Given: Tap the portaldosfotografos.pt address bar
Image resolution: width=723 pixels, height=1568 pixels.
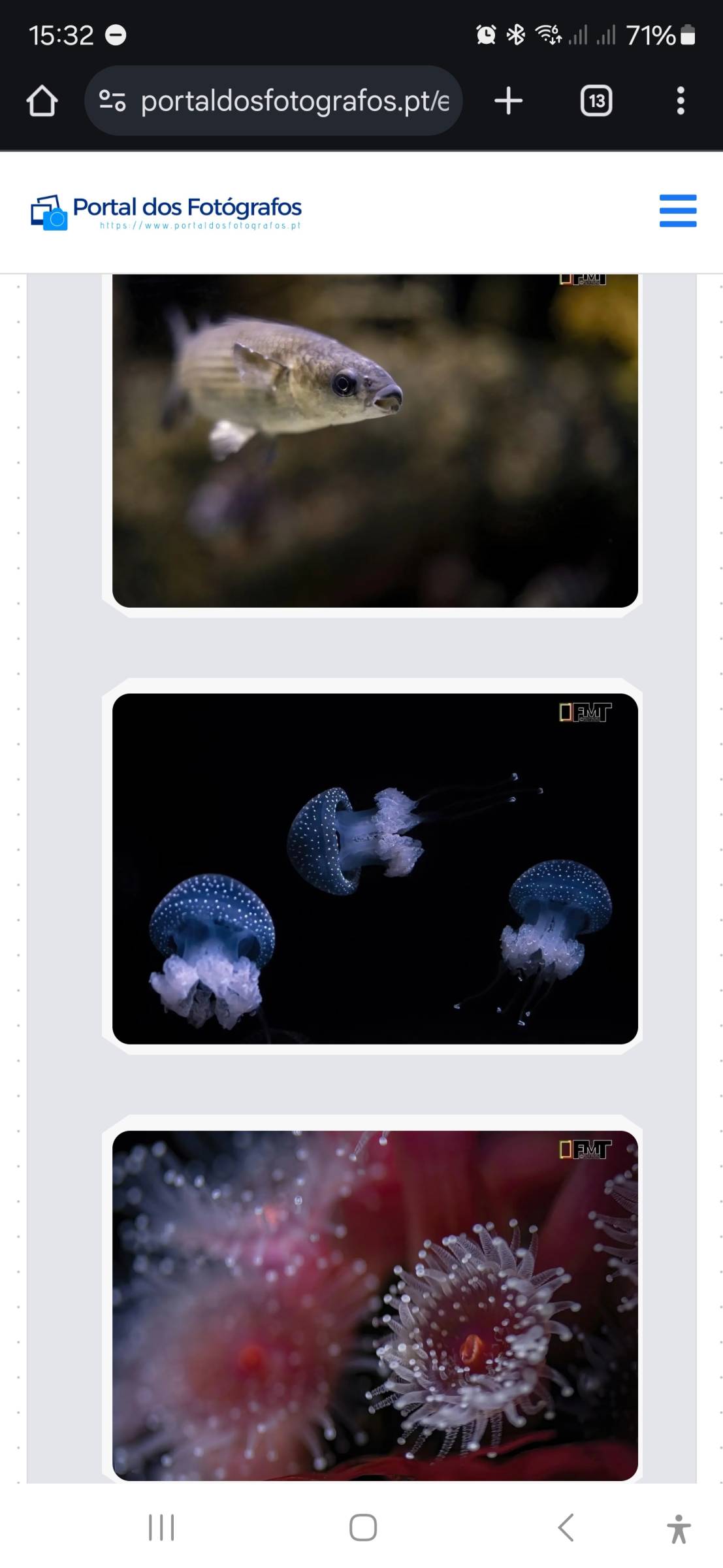Looking at the screenshot, I should click(x=273, y=101).
